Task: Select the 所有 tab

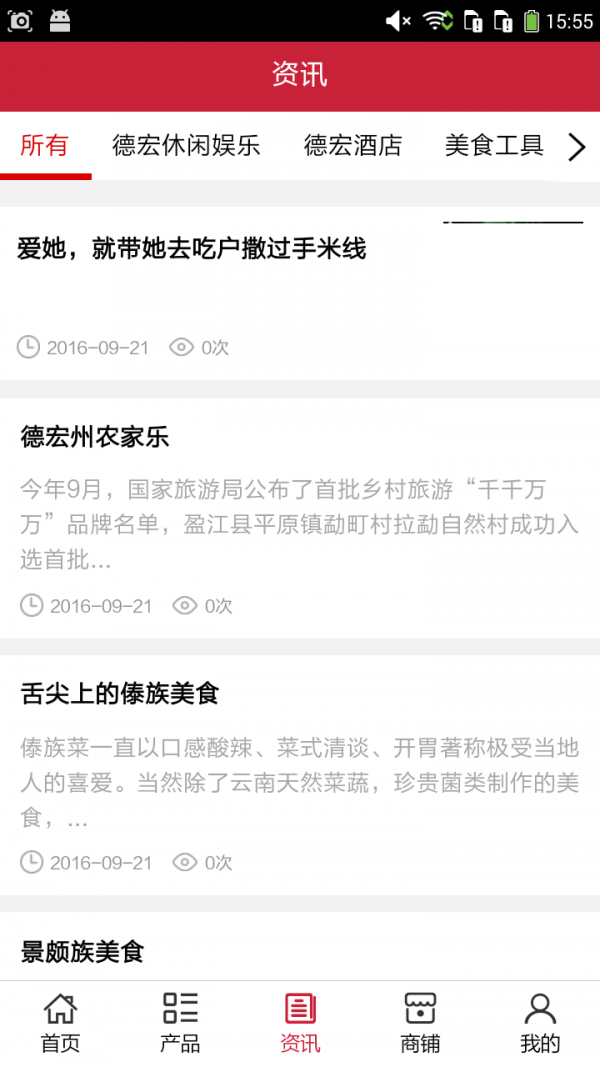Action: [x=45, y=146]
